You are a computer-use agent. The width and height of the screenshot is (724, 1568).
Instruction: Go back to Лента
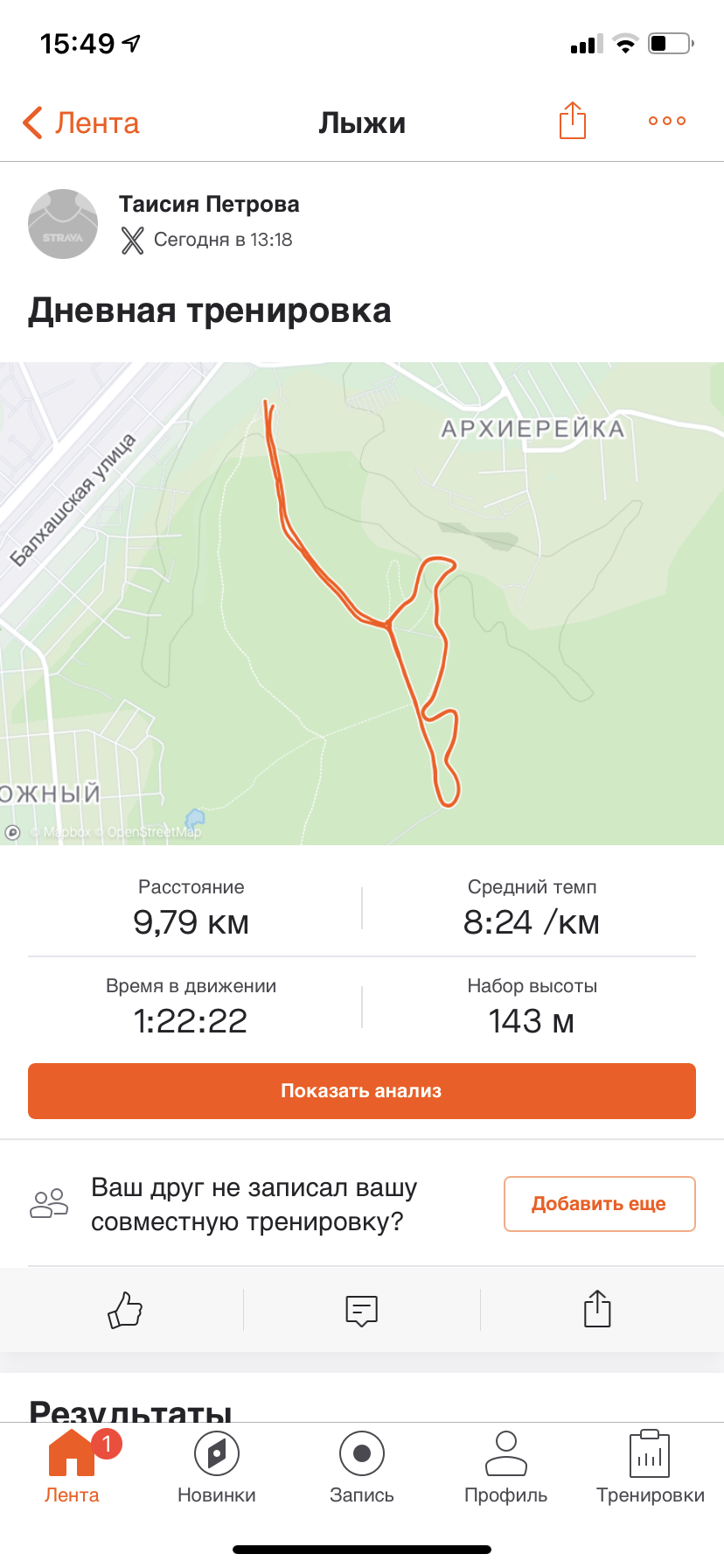(x=80, y=122)
